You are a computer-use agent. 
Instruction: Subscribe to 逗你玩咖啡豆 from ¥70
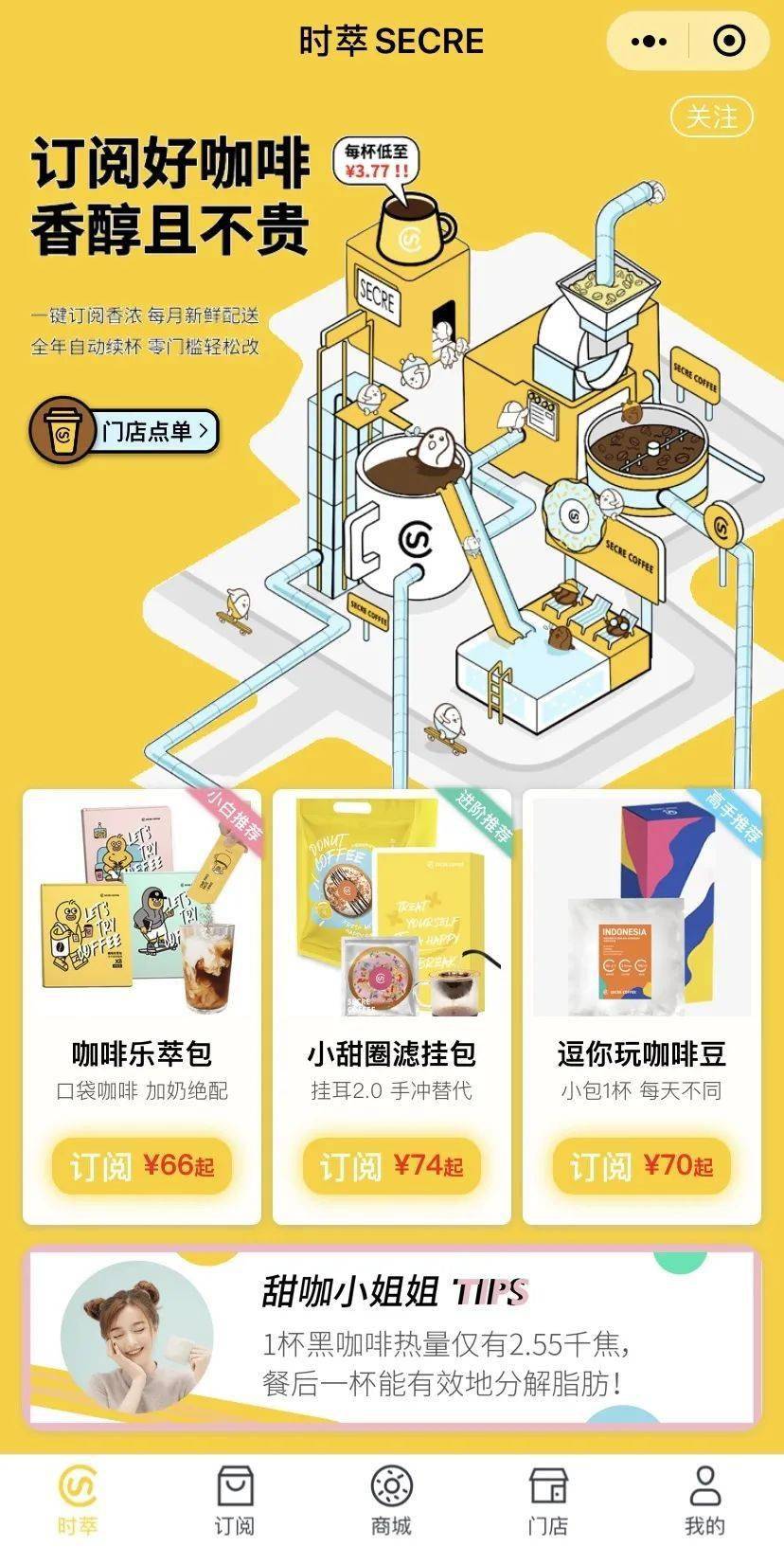[642, 1165]
